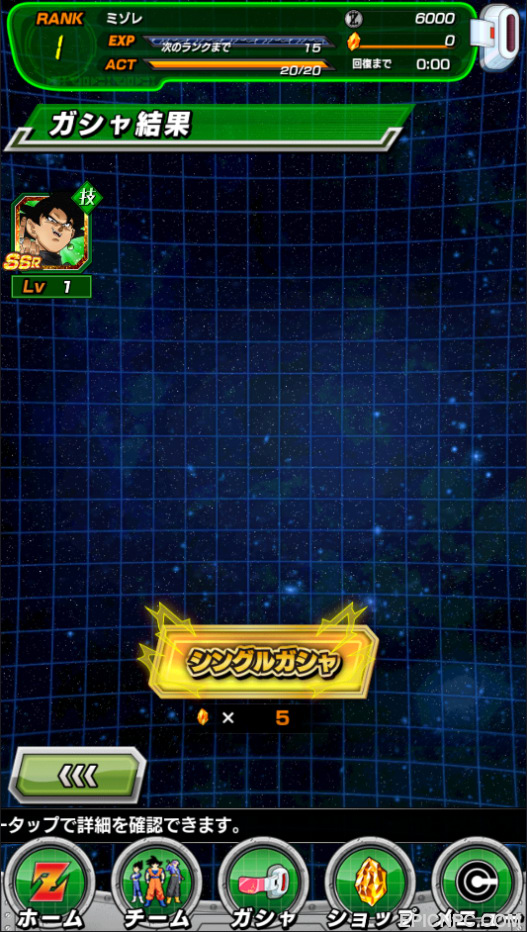Tap the scouter icon at top right

pos(498,37)
